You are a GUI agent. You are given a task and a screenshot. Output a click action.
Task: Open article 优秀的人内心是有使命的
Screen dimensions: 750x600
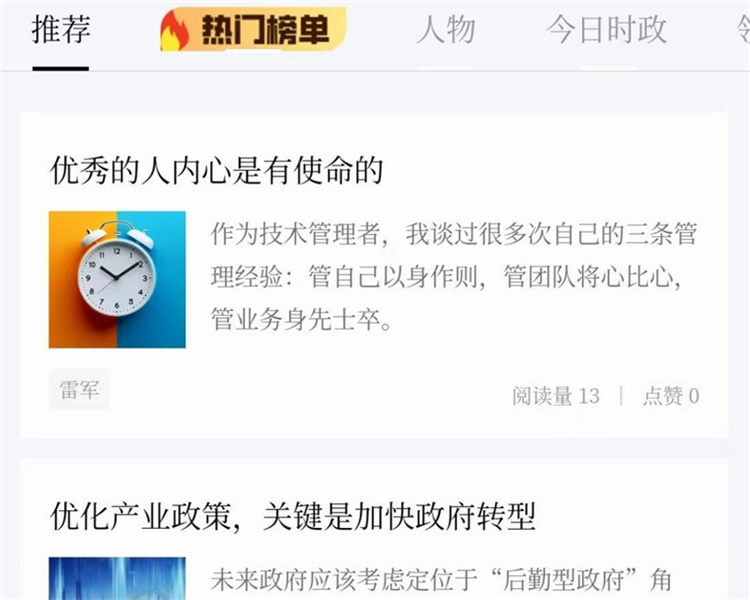(217, 171)
